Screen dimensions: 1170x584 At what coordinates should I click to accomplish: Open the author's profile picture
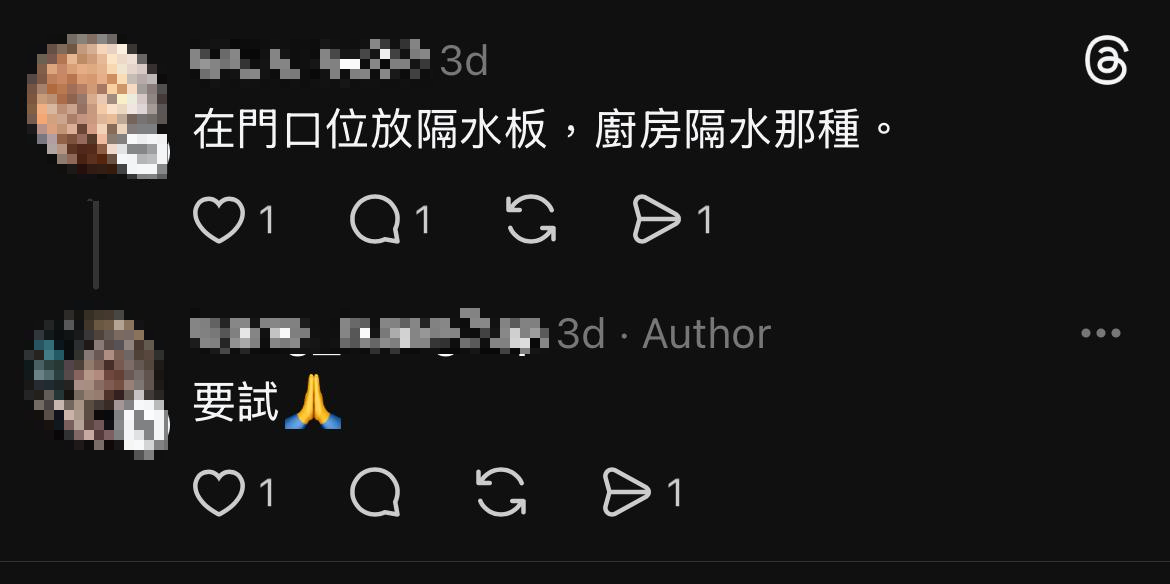point(95,380)
